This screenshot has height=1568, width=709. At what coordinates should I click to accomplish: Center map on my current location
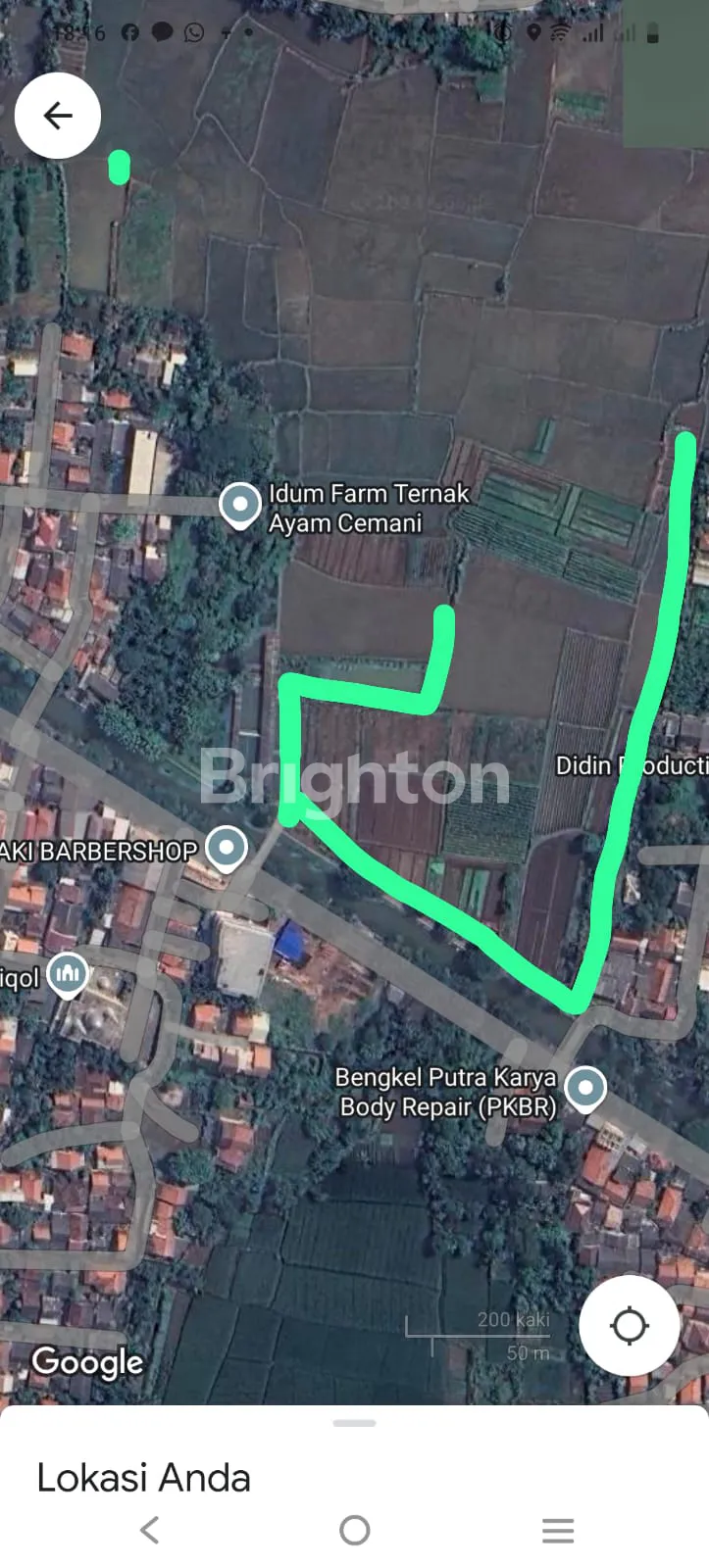click(629, 1326)
